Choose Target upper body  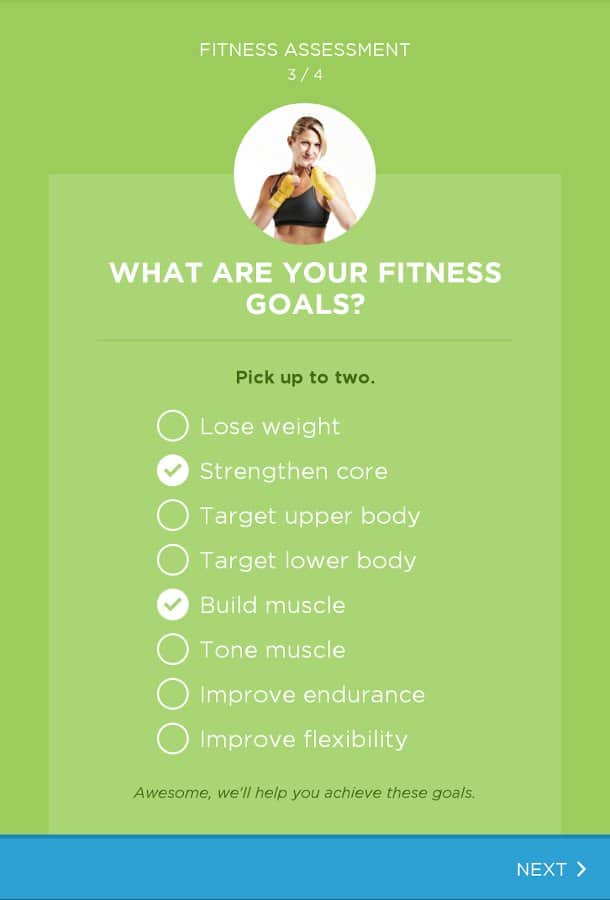pos(173,516)
